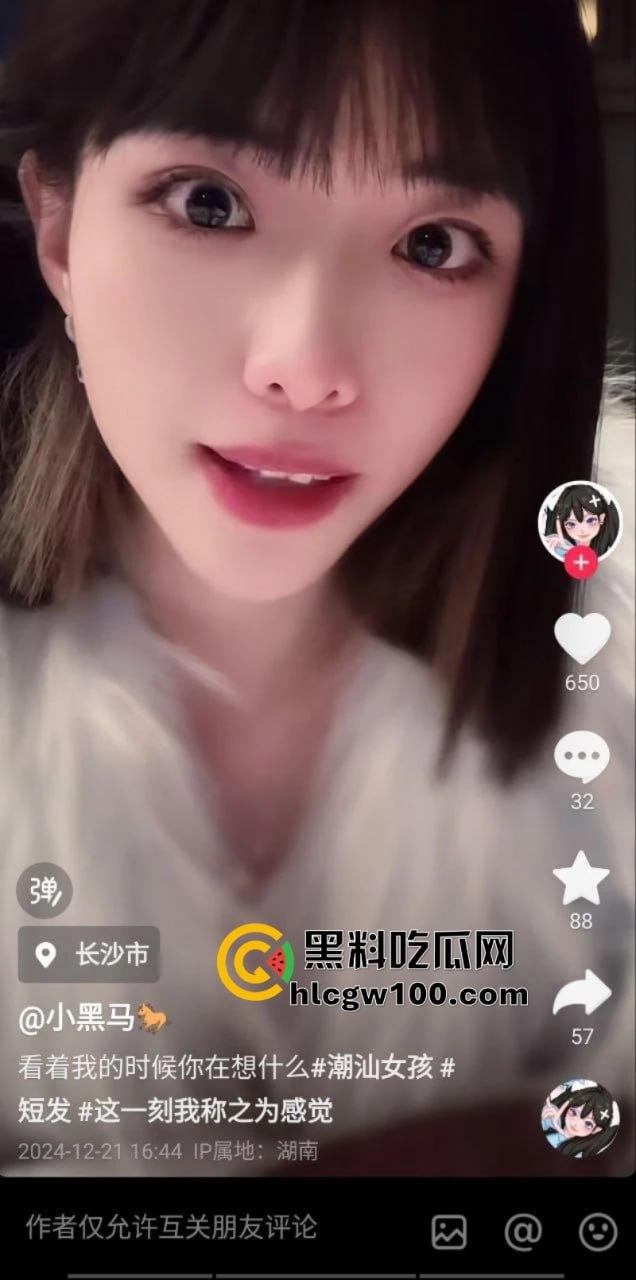This screenshot has height=1280, width=636.
Task: Share the video using the arrow icon
Action: pos(582,994)
